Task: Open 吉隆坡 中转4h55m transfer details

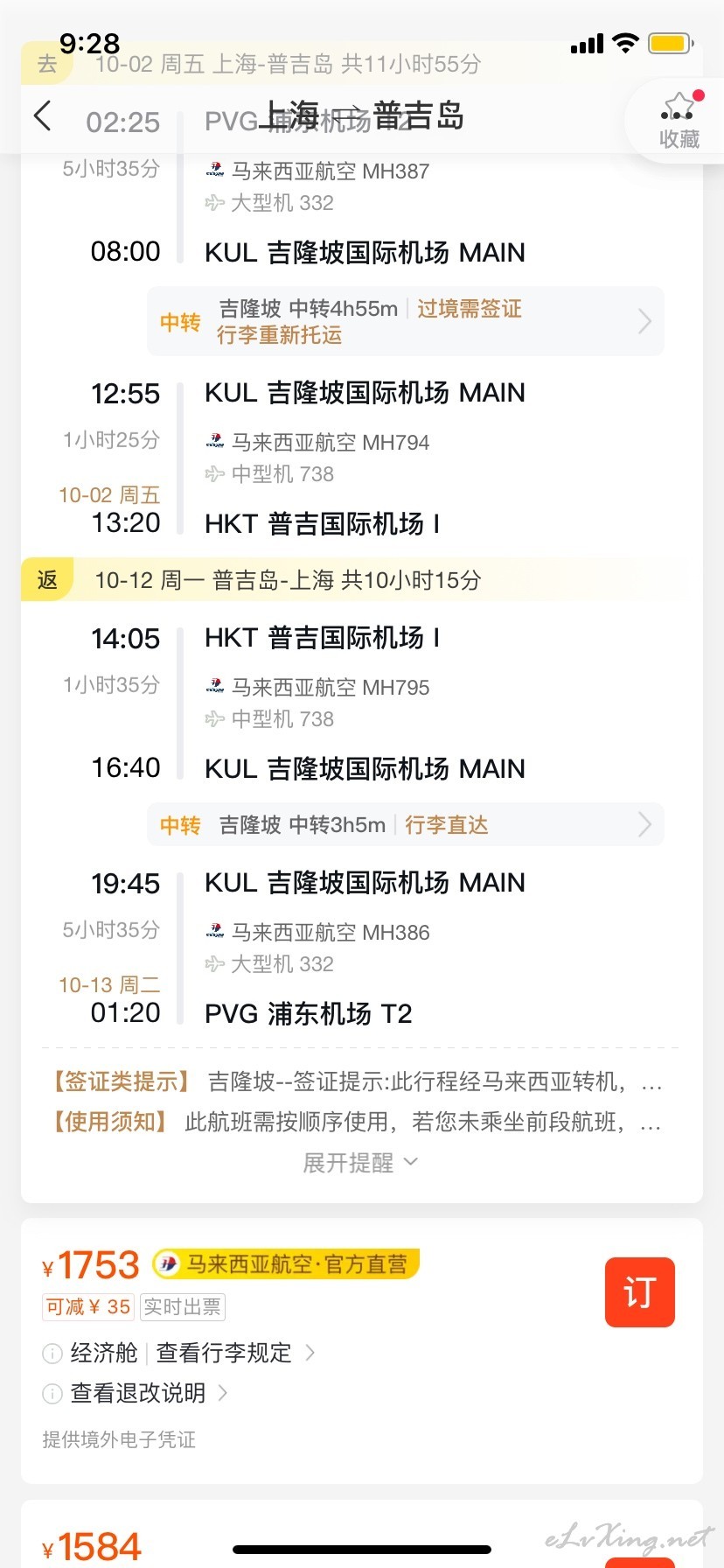Action: tap(406, 321)
